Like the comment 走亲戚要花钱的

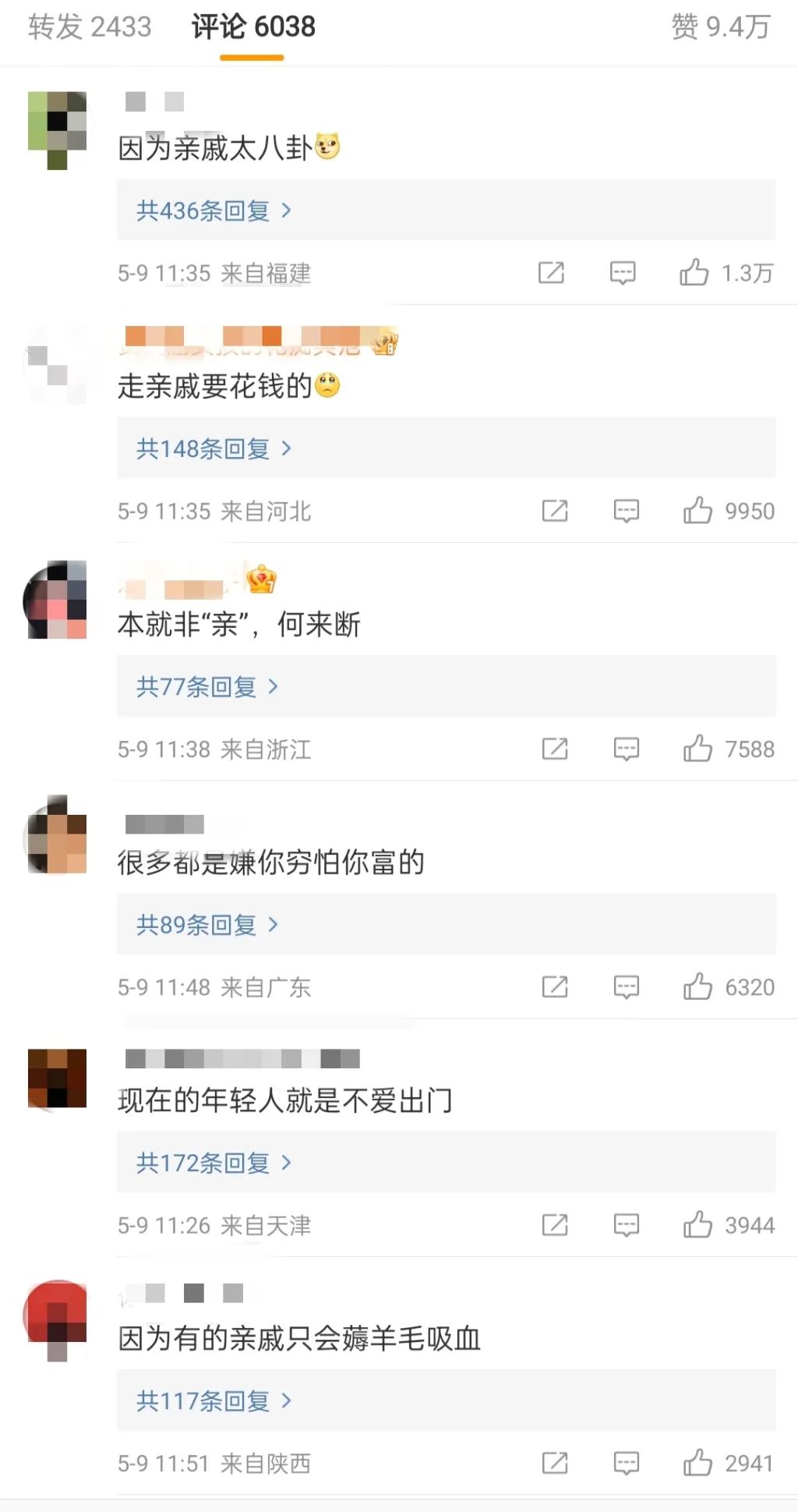[697, 511]
